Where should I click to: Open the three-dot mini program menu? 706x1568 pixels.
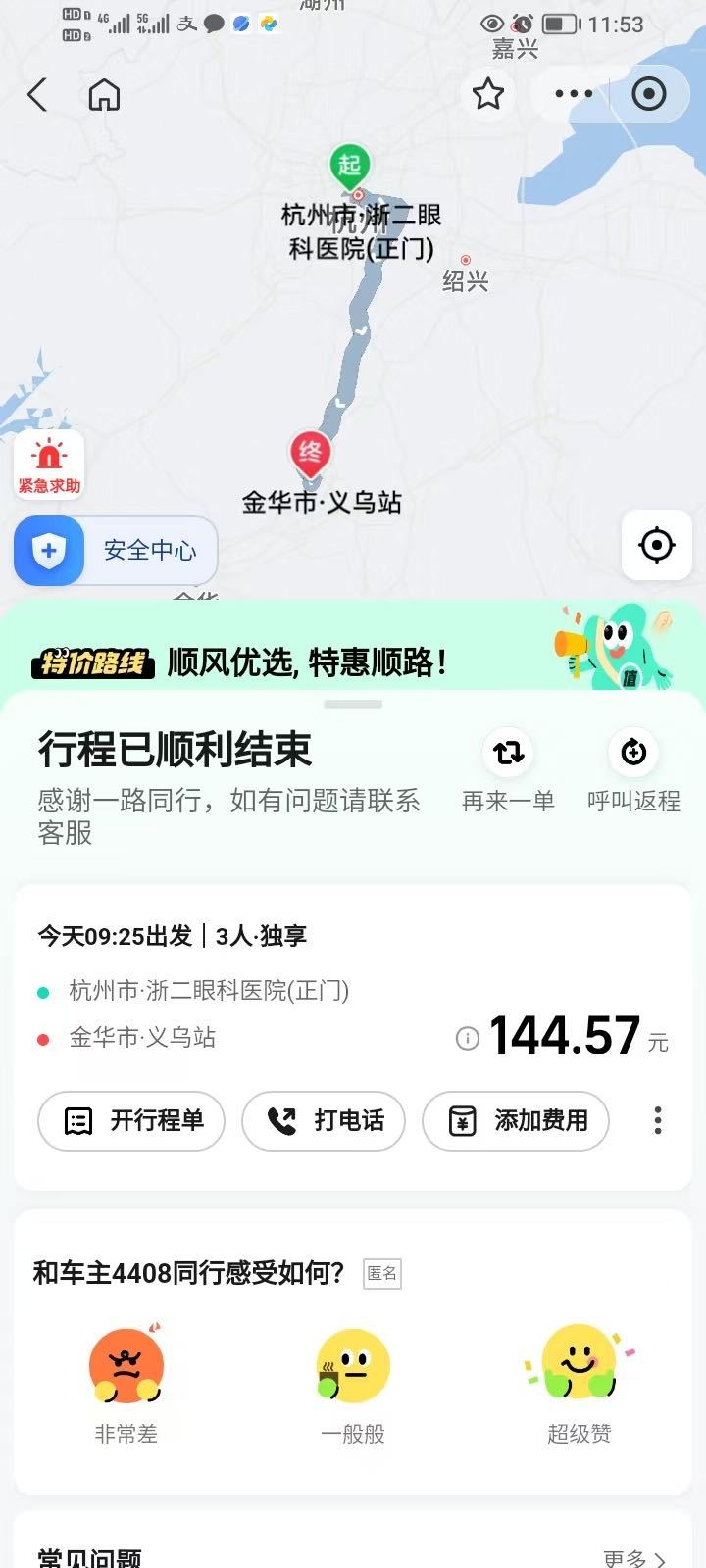pyautogui.click(x=574, y=94)
